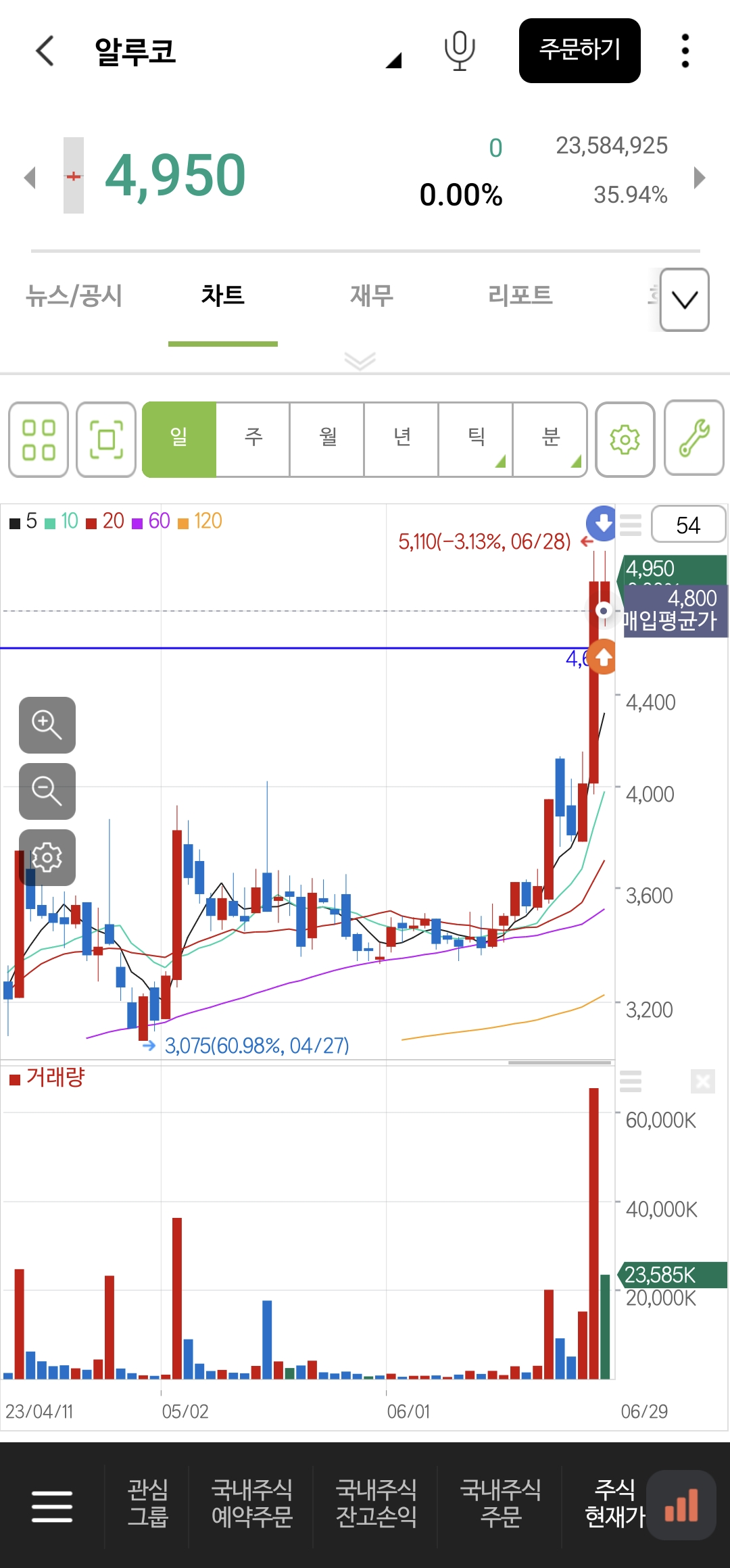This screenshot has width=730, height=1568.
Task: Close the 거래량 volume panel
Action: pos(703,1081)
